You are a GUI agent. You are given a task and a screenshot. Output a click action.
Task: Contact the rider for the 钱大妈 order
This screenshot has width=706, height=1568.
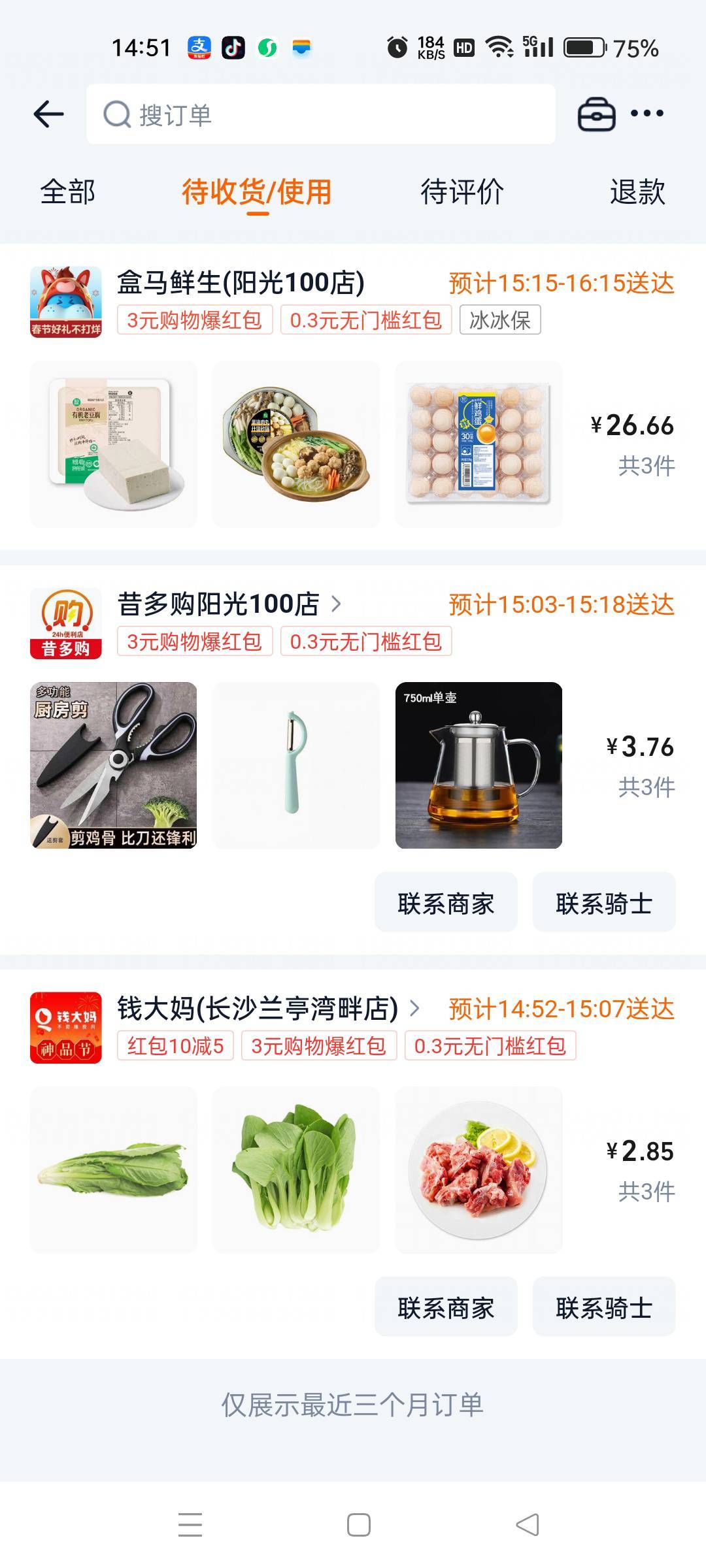[604, 1308]
